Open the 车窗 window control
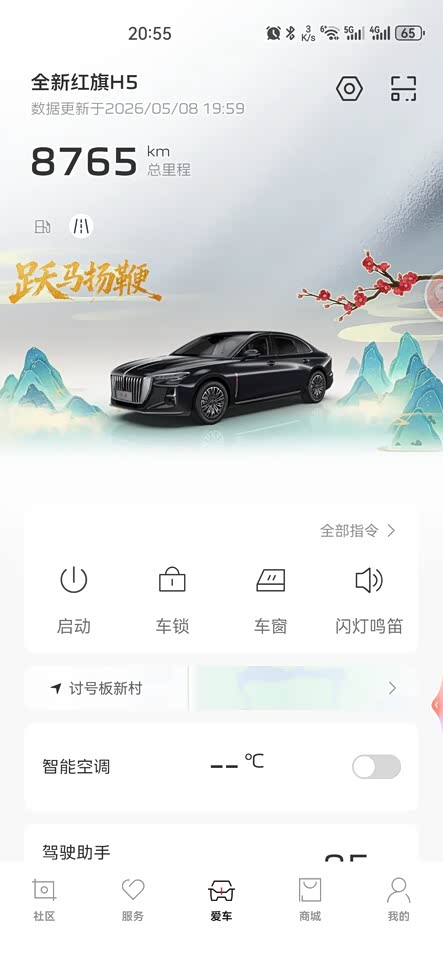 (270, 600)
